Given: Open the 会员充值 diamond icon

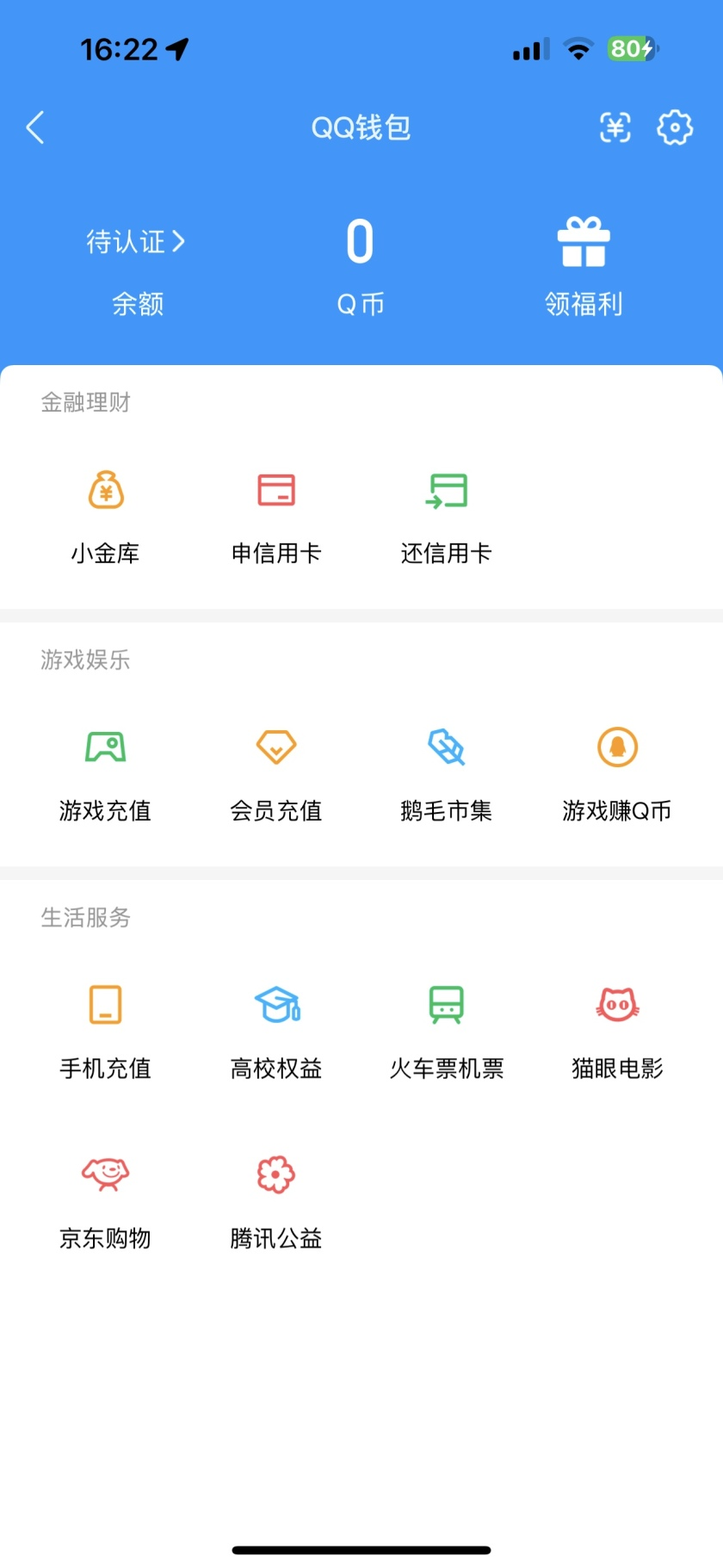Looking at the screenshot, I should pos(275,747).
